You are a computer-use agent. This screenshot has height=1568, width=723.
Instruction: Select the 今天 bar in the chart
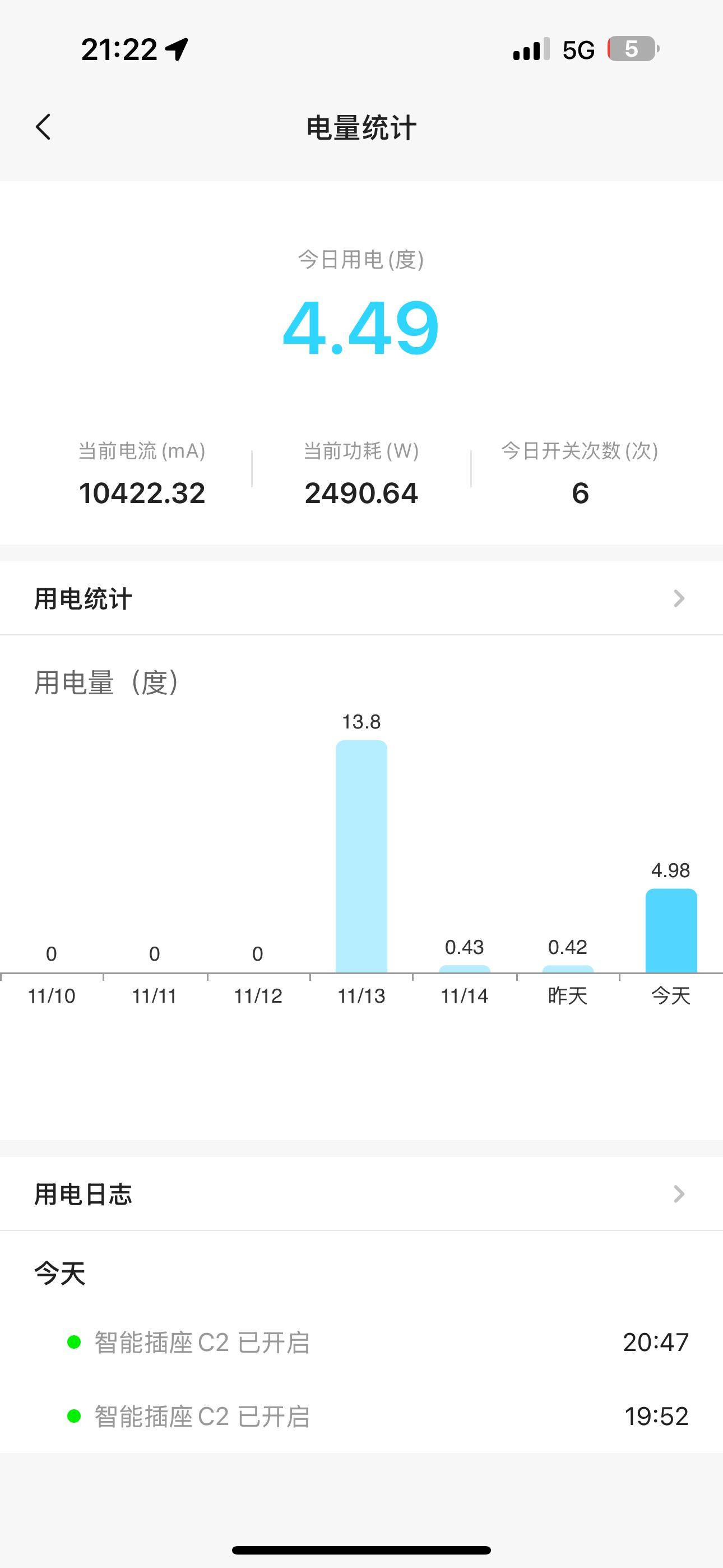[x=671, y=931]
